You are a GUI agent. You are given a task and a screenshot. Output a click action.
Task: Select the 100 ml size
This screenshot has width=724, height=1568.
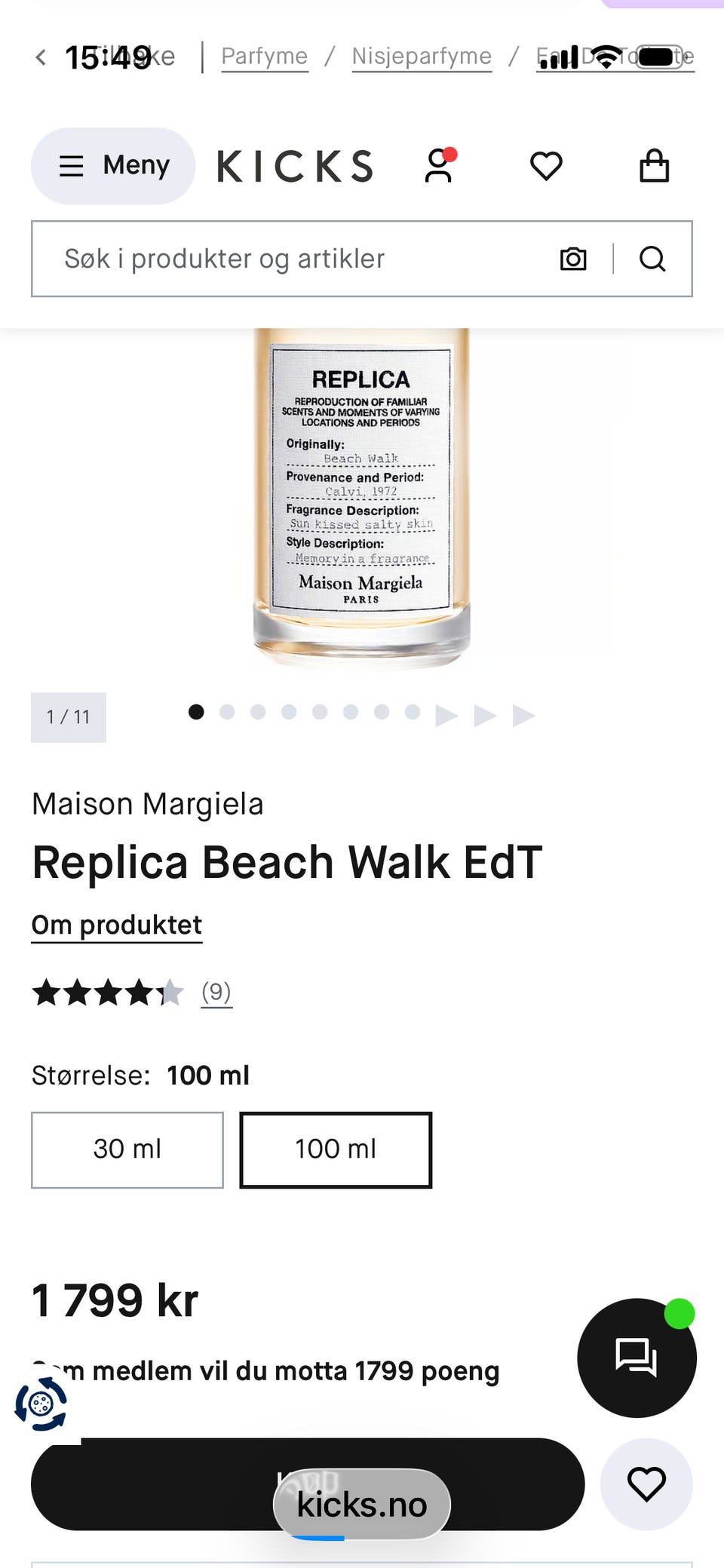tap(336, 1149)
